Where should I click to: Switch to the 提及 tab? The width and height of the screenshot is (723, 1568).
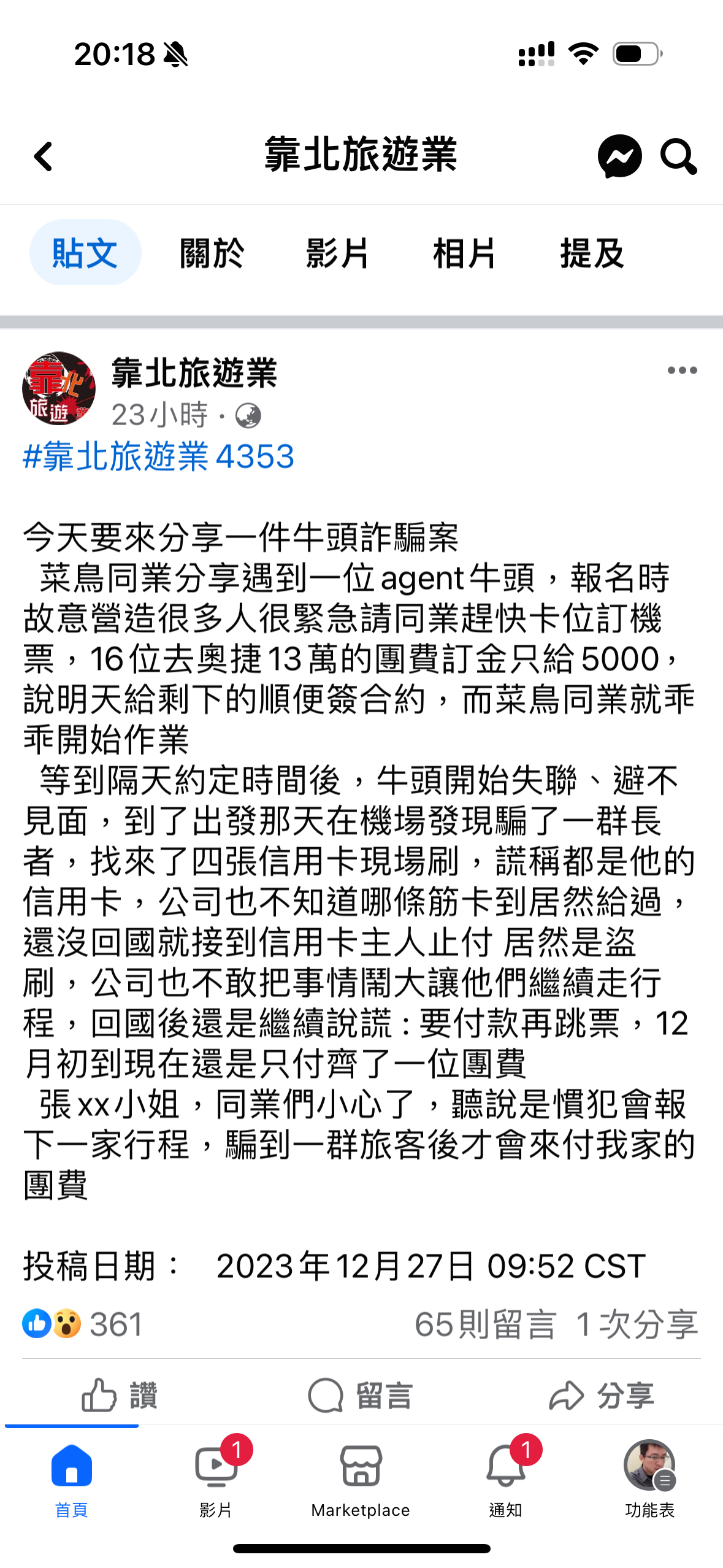(592, 253)
